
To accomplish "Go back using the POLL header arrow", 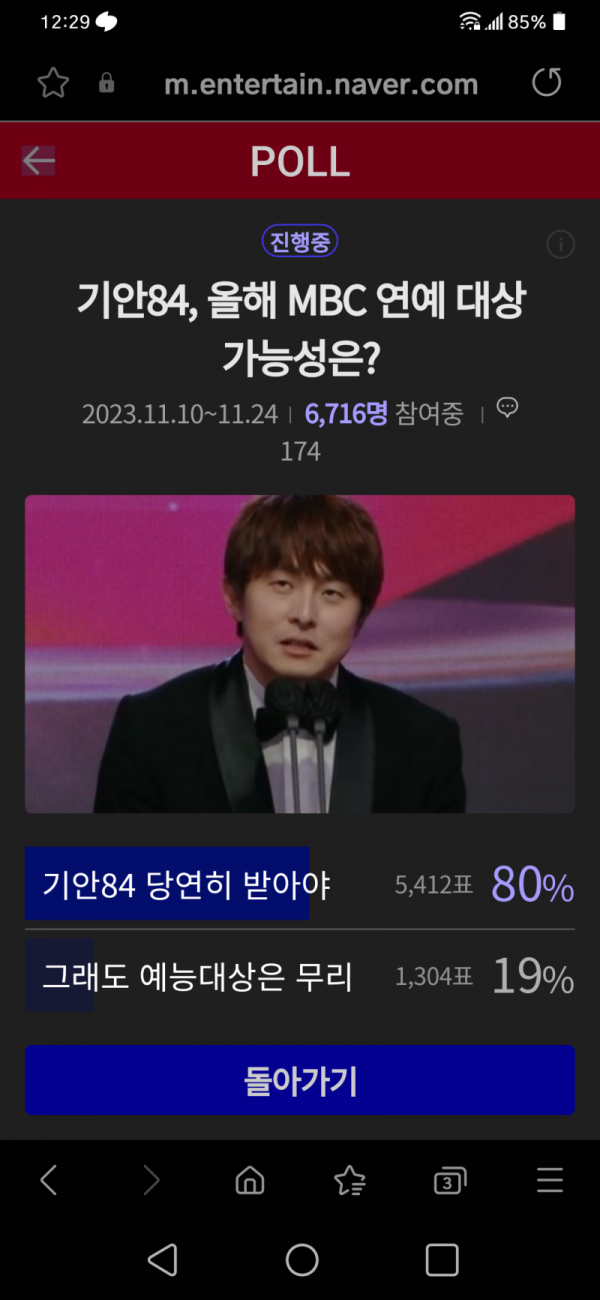I will [x=39, y=161].
